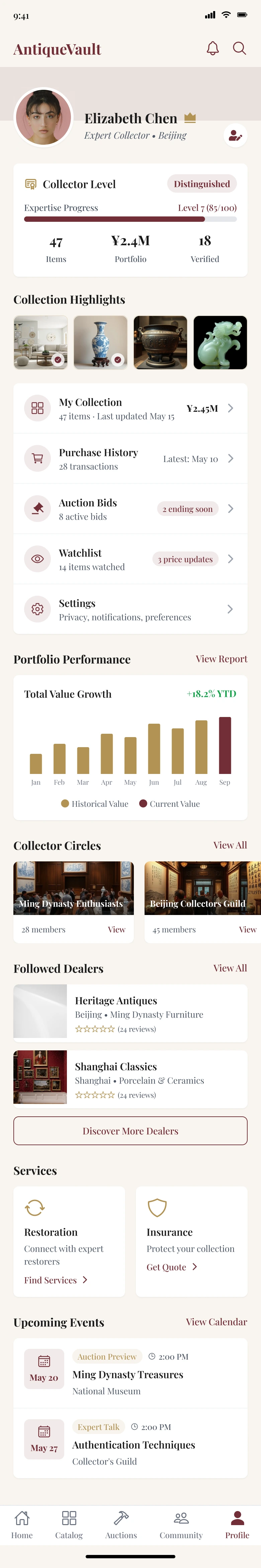Open My Collection row
Image resolution: width=261 pixels, height=1568 pixels.
130,408
